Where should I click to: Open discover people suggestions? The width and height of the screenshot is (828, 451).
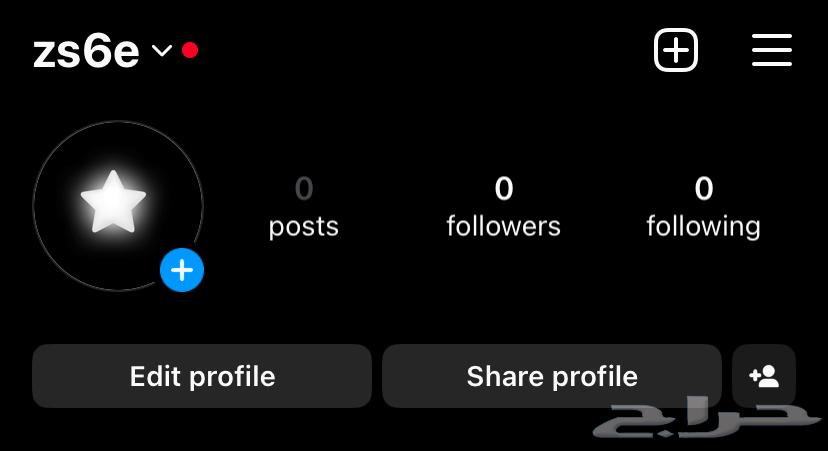point(764,376)
